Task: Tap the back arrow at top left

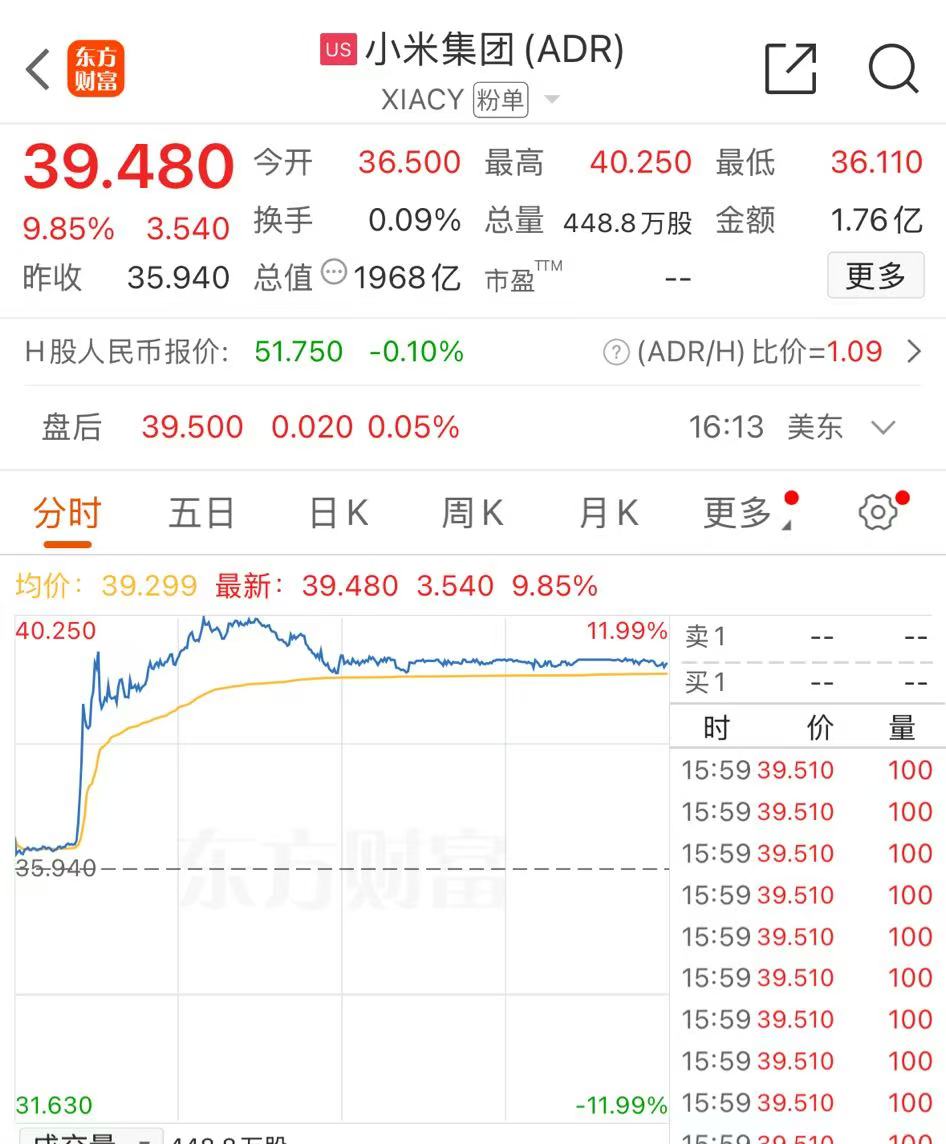Action: coord(37,68)
